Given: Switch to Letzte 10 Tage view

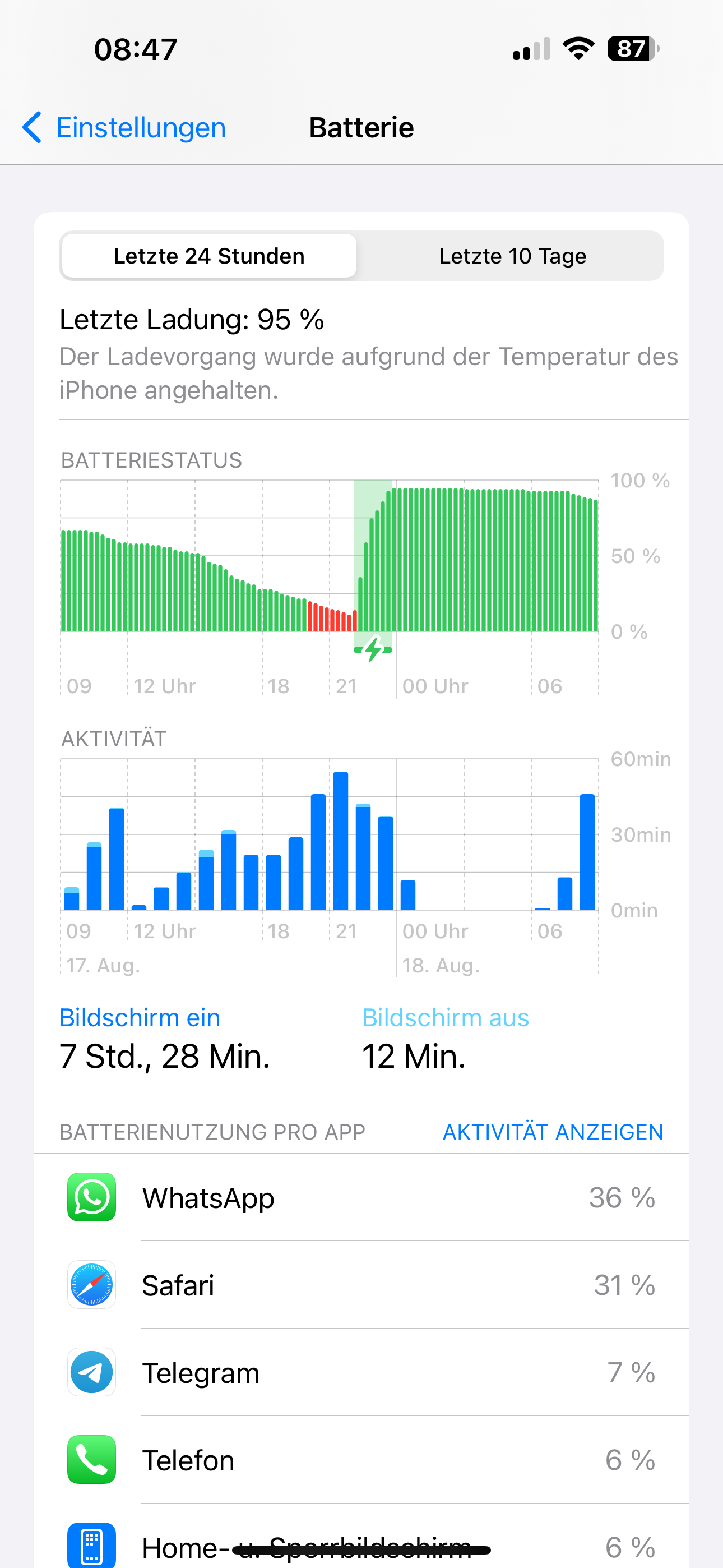Looking at the screenshot, I should [x=512, y=256].
